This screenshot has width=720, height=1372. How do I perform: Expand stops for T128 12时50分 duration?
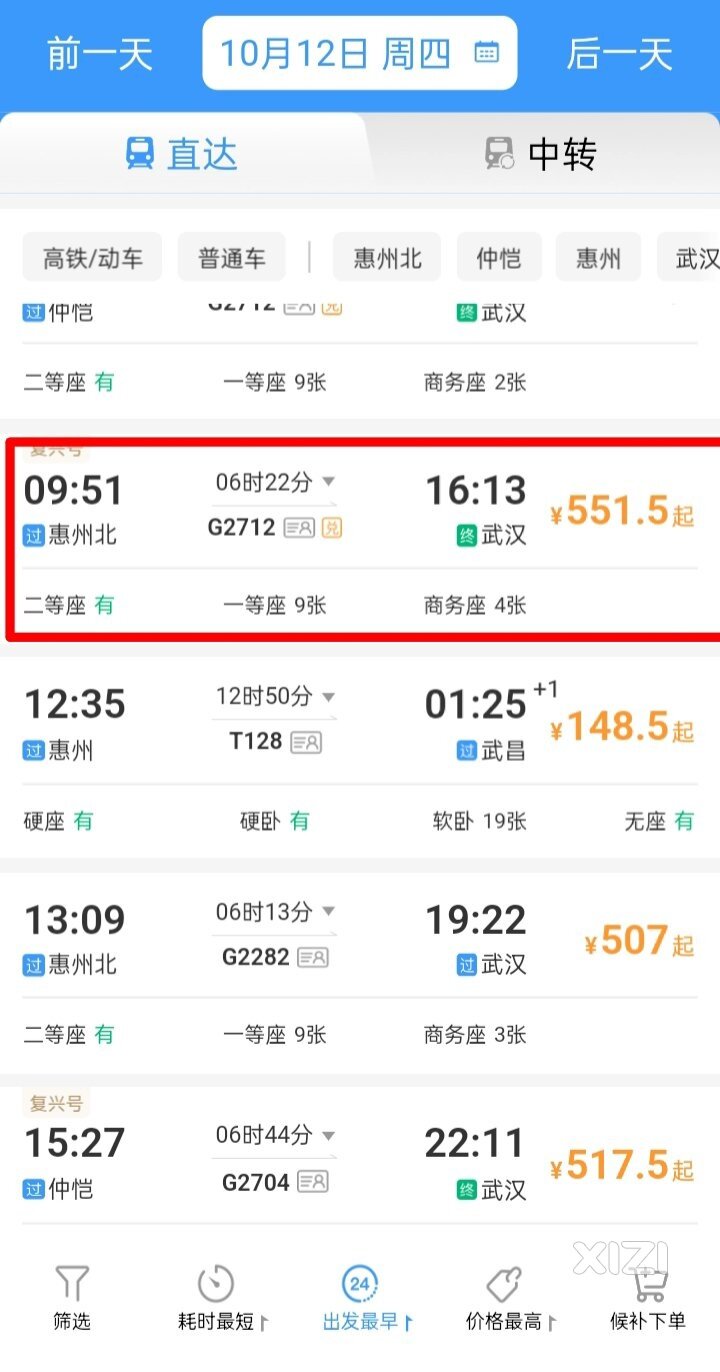pos(275,696)
